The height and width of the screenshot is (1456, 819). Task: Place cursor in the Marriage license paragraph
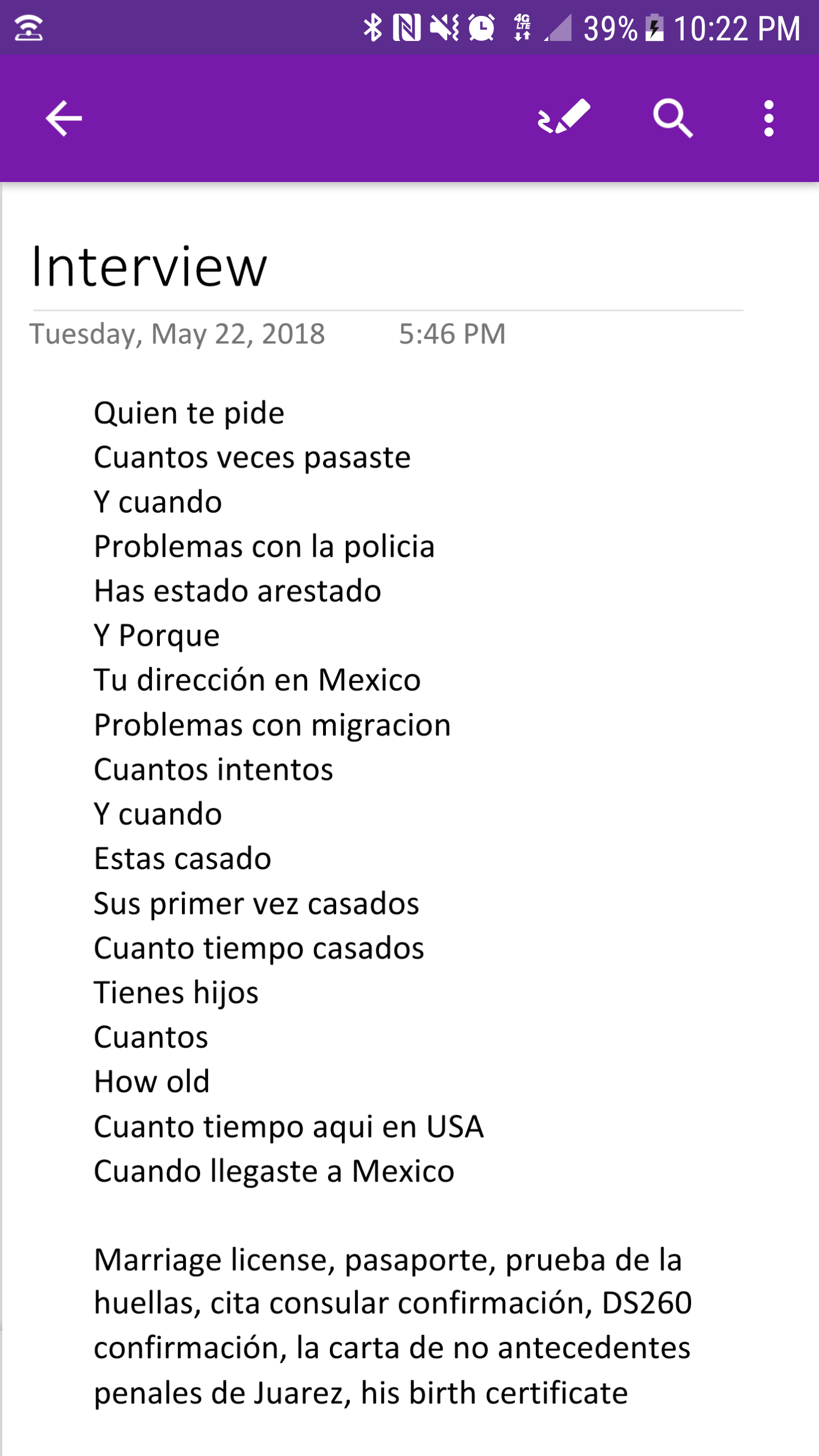[x=392, y=1326]
